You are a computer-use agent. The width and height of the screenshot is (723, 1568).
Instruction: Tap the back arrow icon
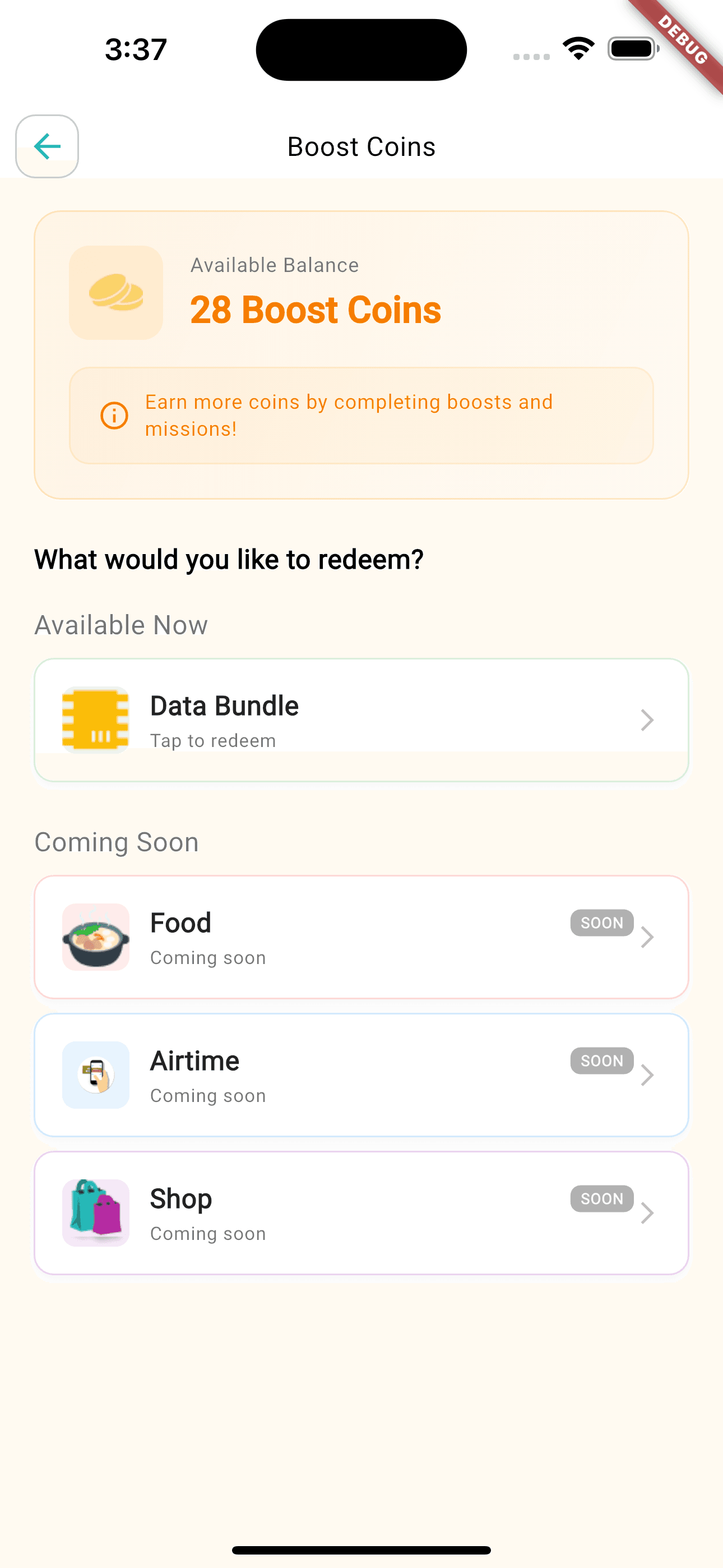[47, 146]
